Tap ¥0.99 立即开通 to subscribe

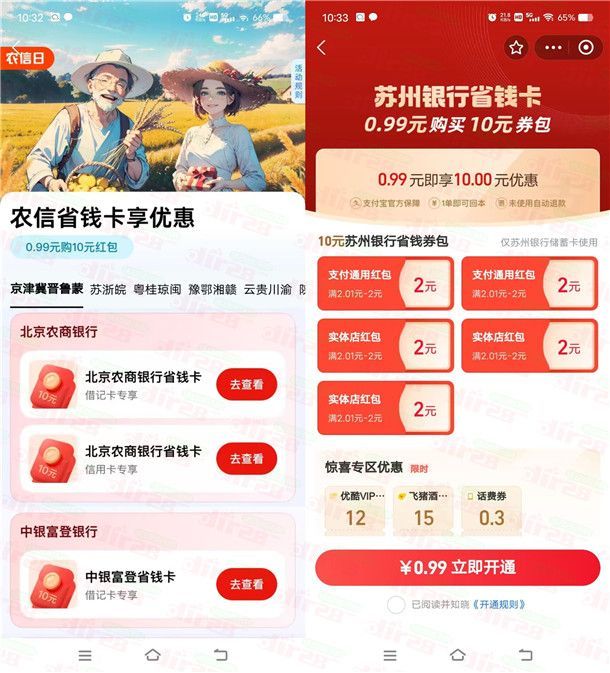pos(457,567)
